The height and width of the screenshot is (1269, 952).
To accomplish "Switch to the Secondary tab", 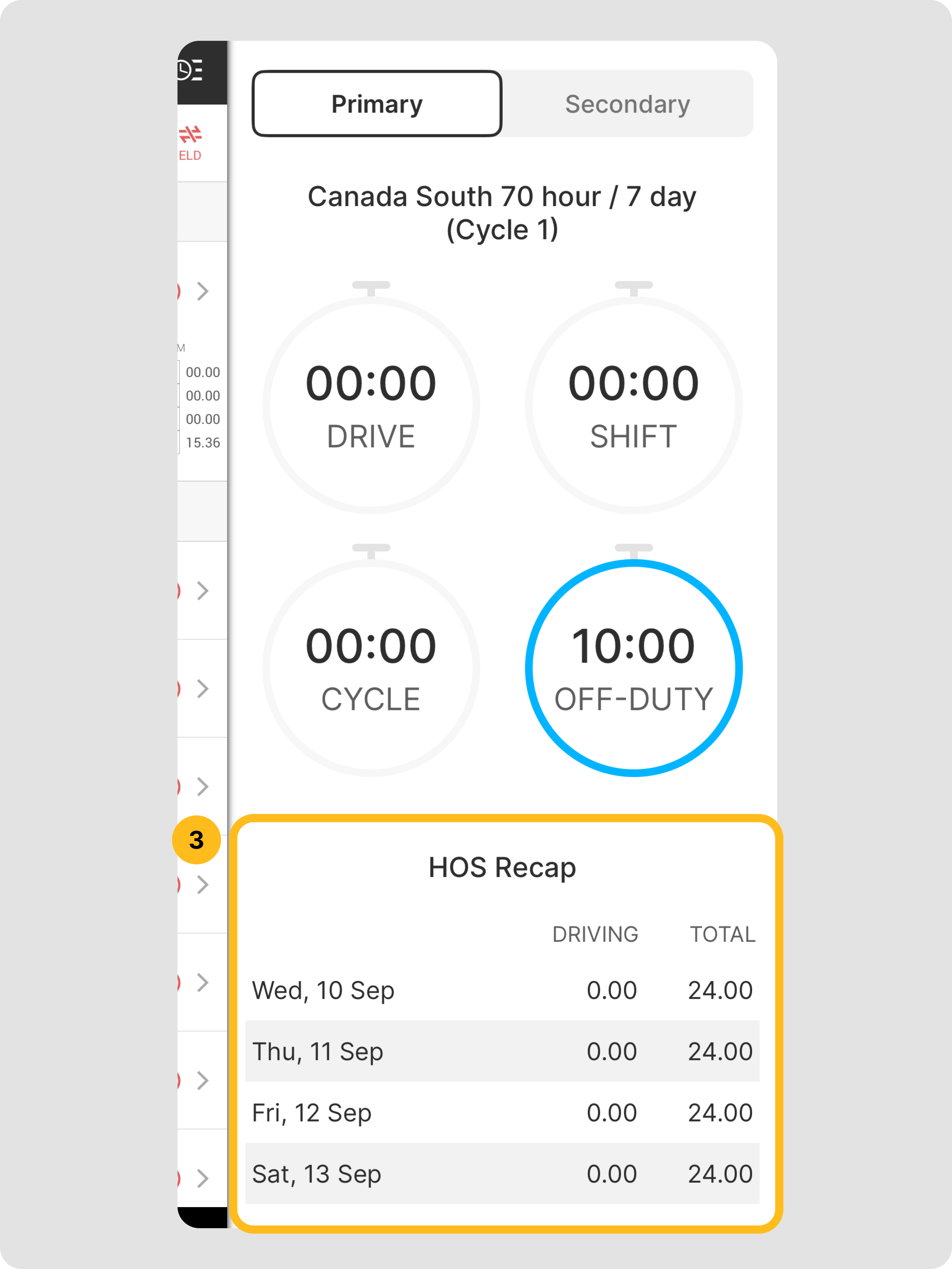I will (627, 104).
